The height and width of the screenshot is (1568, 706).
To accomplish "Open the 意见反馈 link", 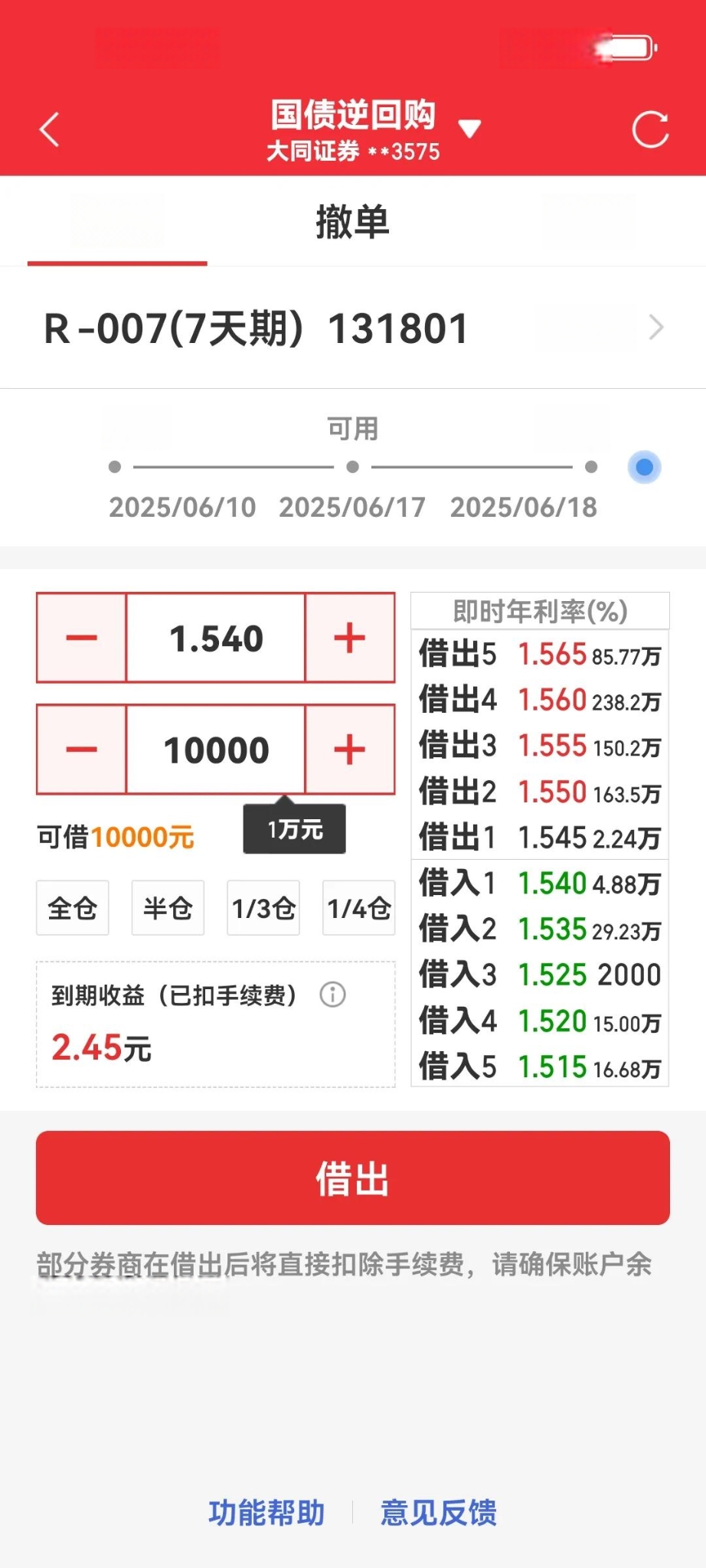I will point(439,1513).
